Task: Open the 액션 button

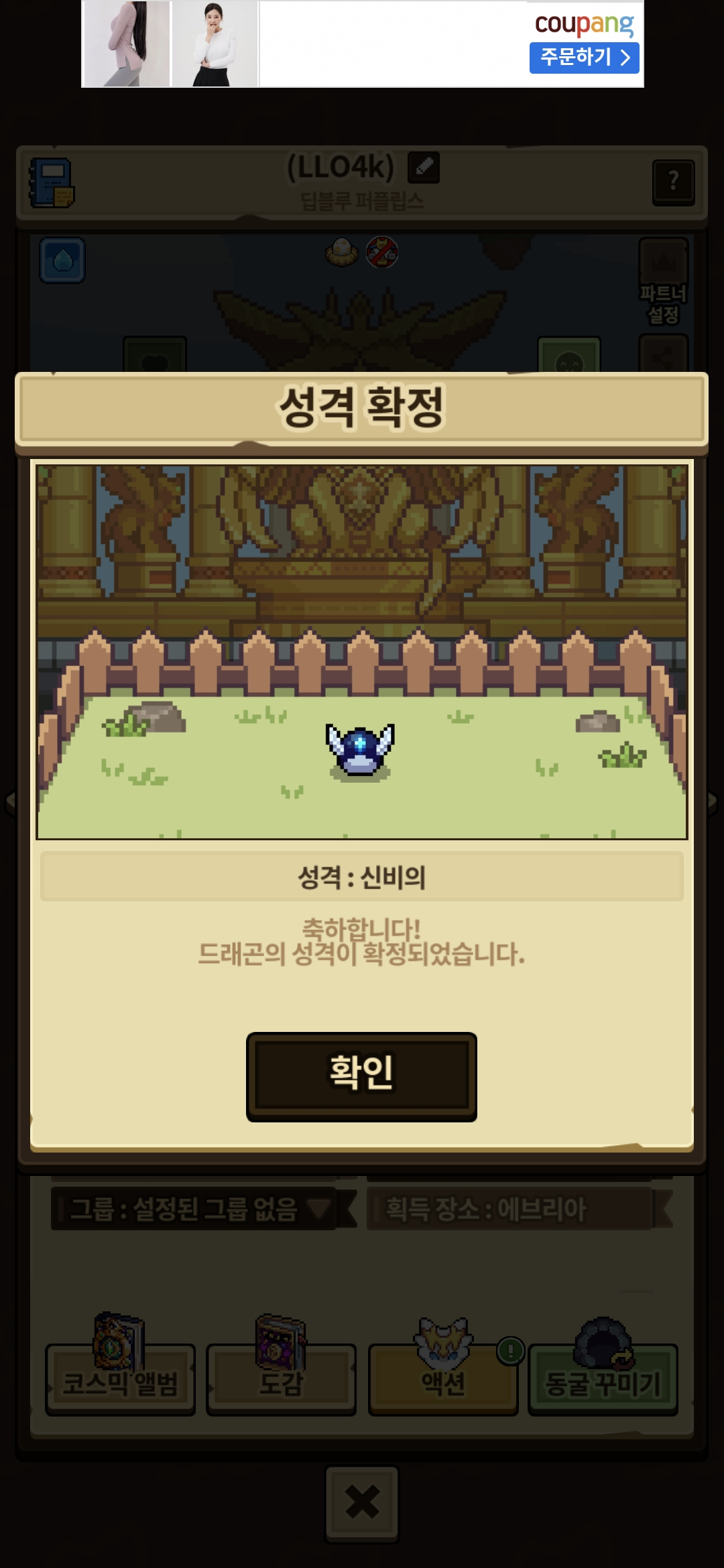Action: pos(443,1378)
